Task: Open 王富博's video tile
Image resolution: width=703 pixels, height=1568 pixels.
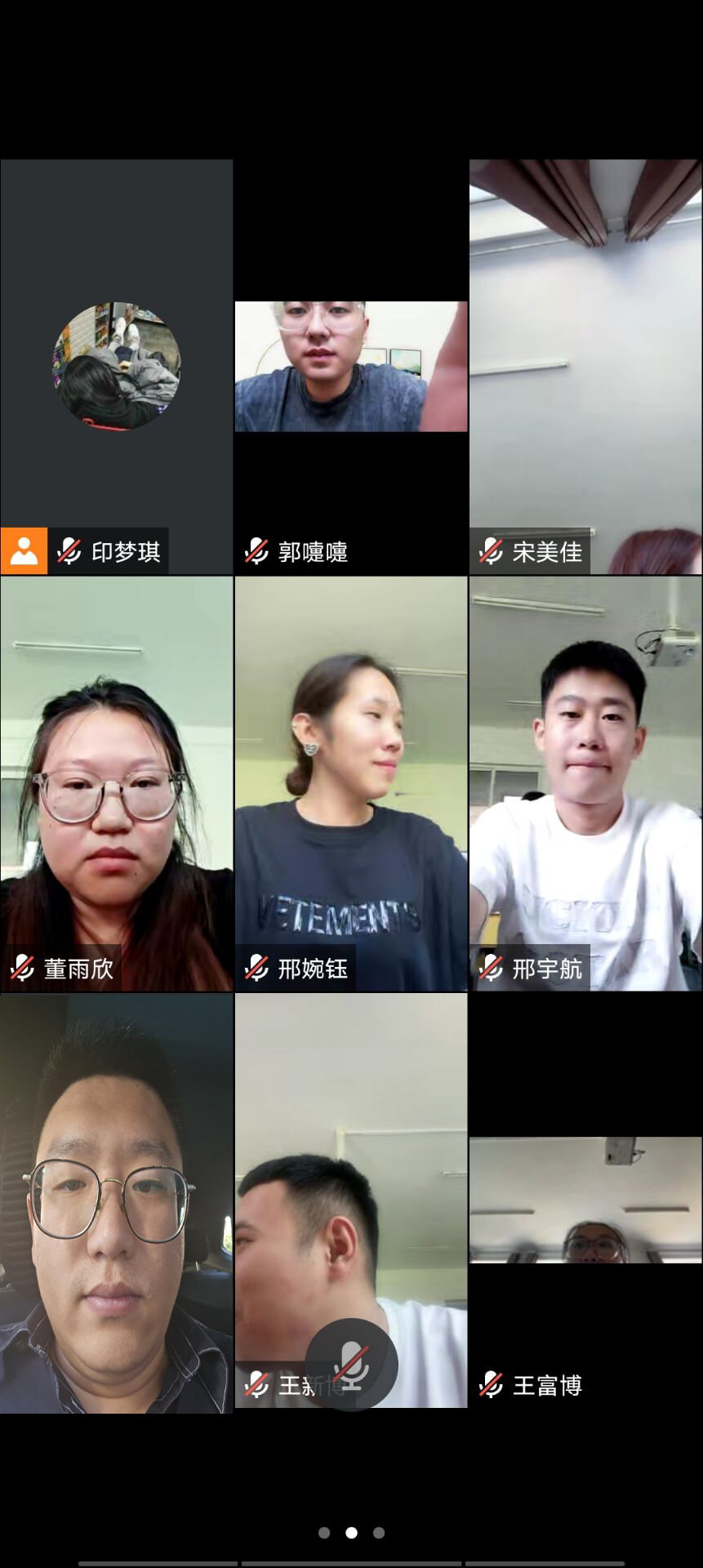Action: (x=585, y=1200)
